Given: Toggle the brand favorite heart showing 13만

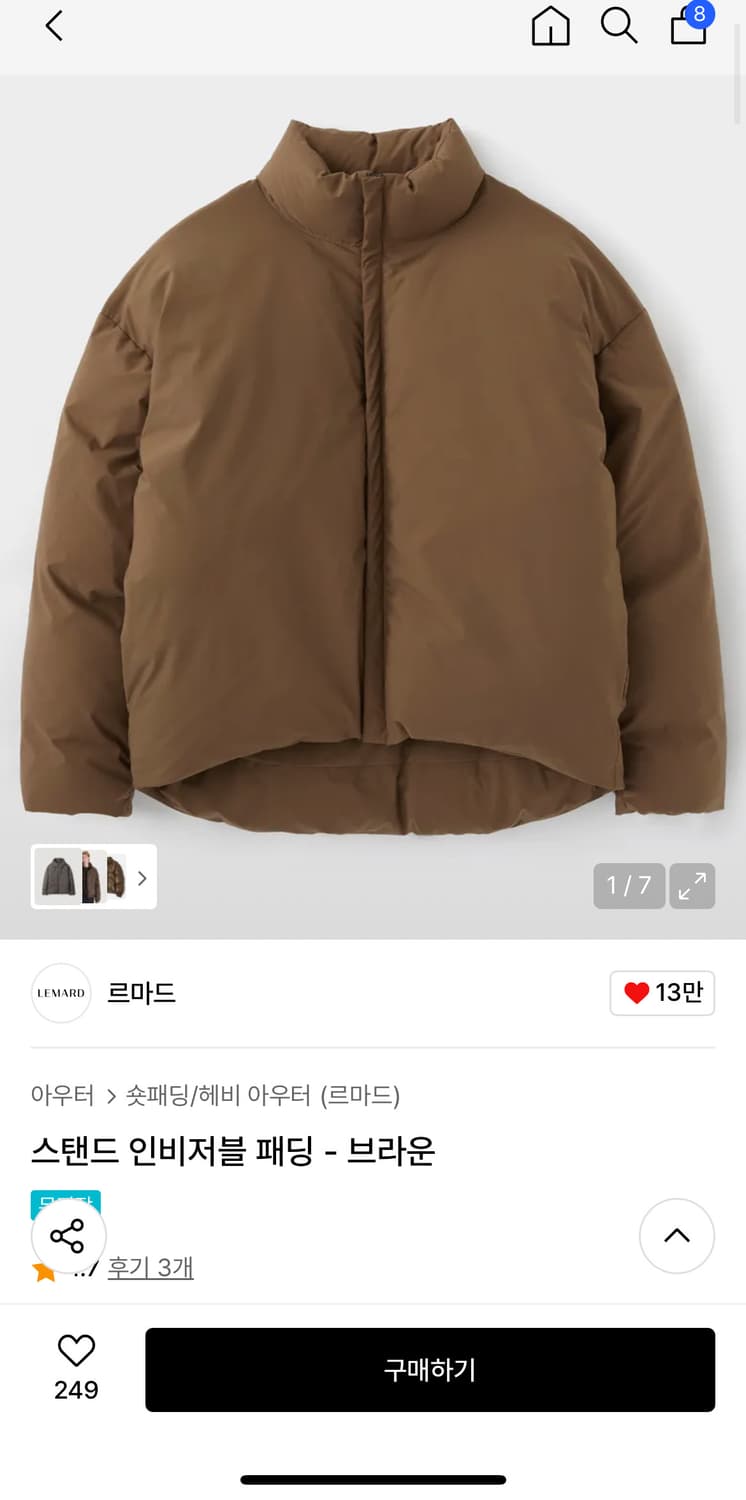Looking at the screenshot, I should click(x=662, y=993).
